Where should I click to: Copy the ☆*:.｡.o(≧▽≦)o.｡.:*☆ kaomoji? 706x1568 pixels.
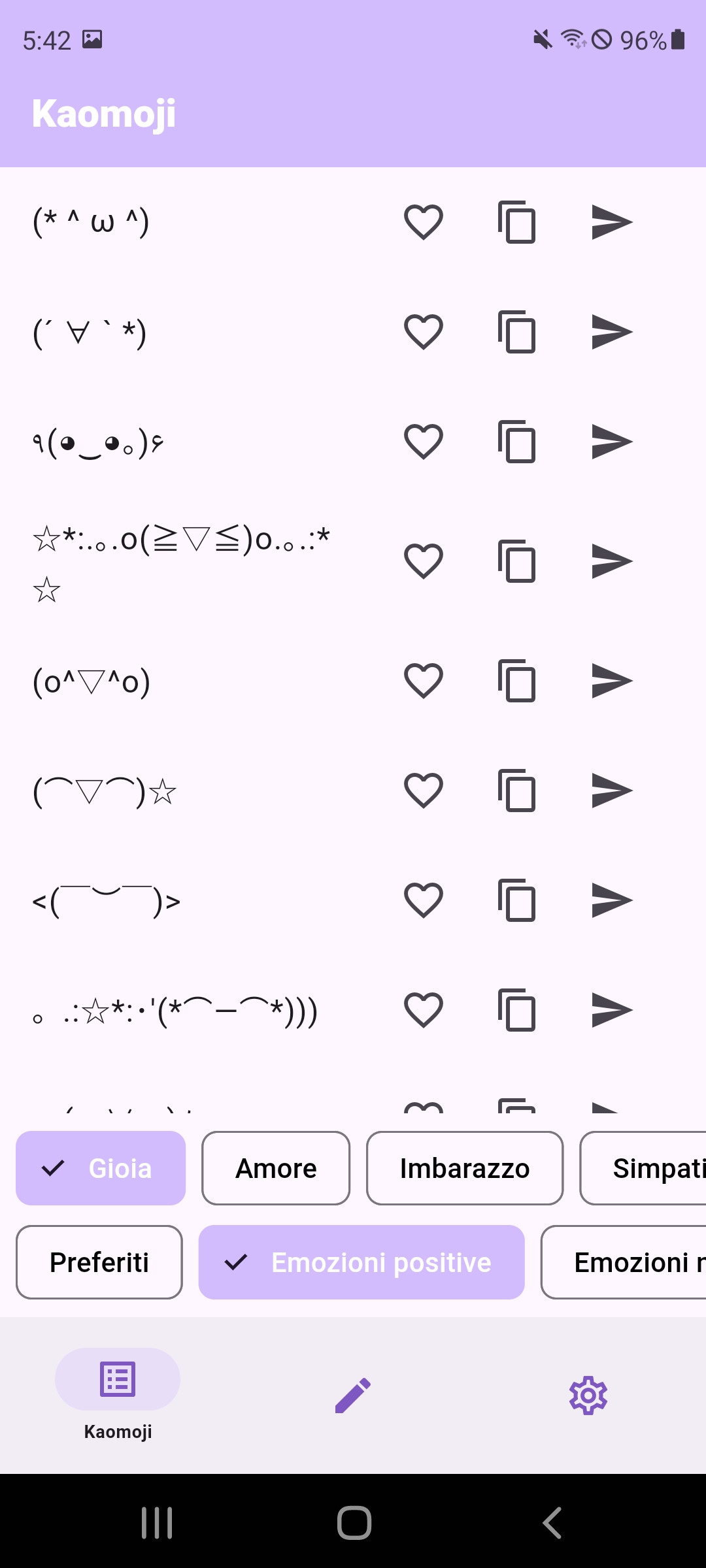click(517, 561)
